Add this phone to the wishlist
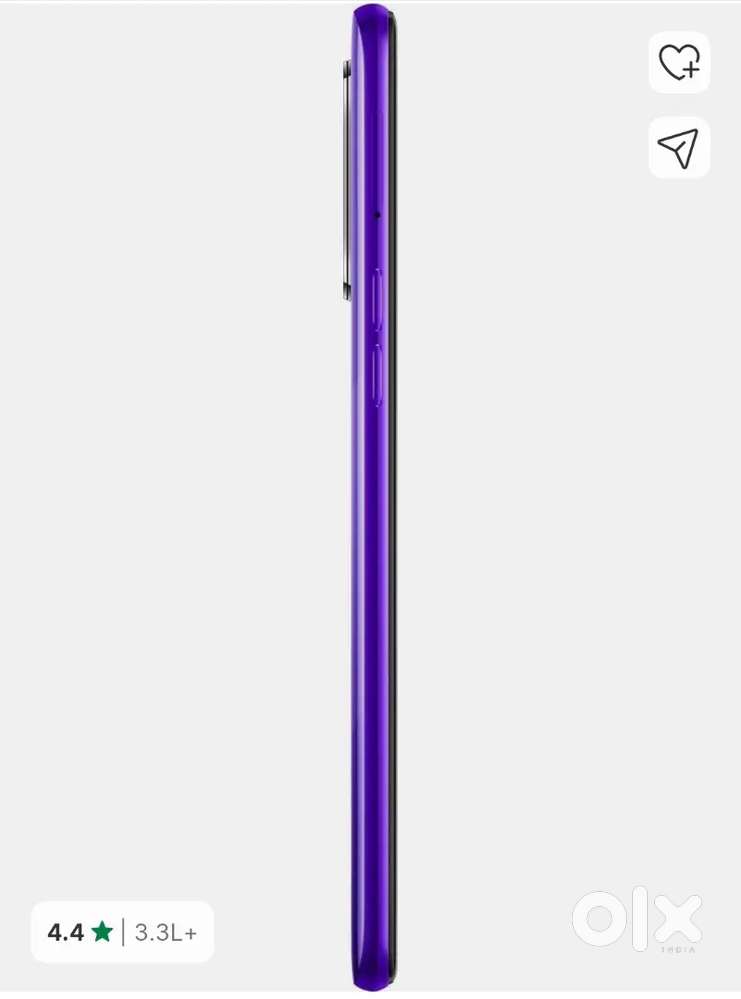Viewport: 741px width, 999px height. pos(679,63)
